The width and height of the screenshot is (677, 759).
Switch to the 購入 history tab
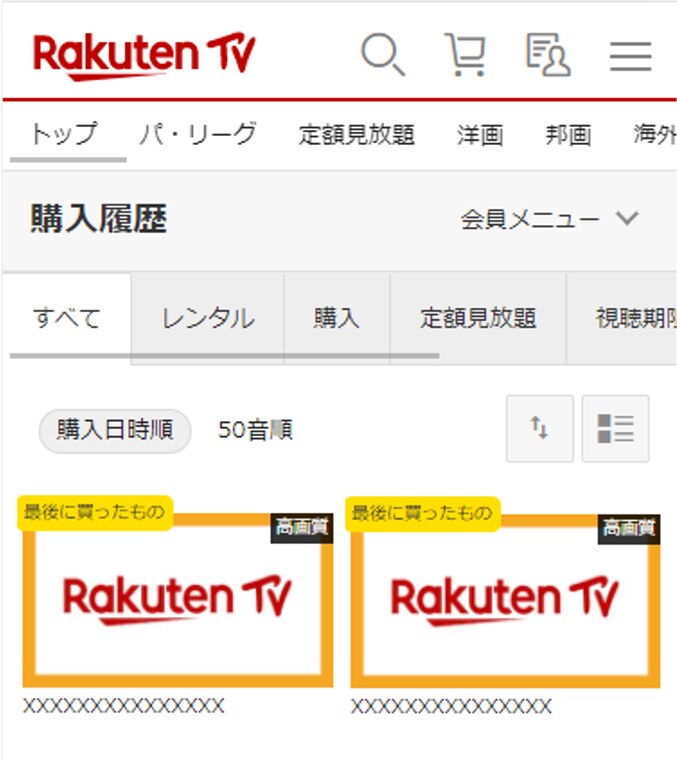click(336, 318)
